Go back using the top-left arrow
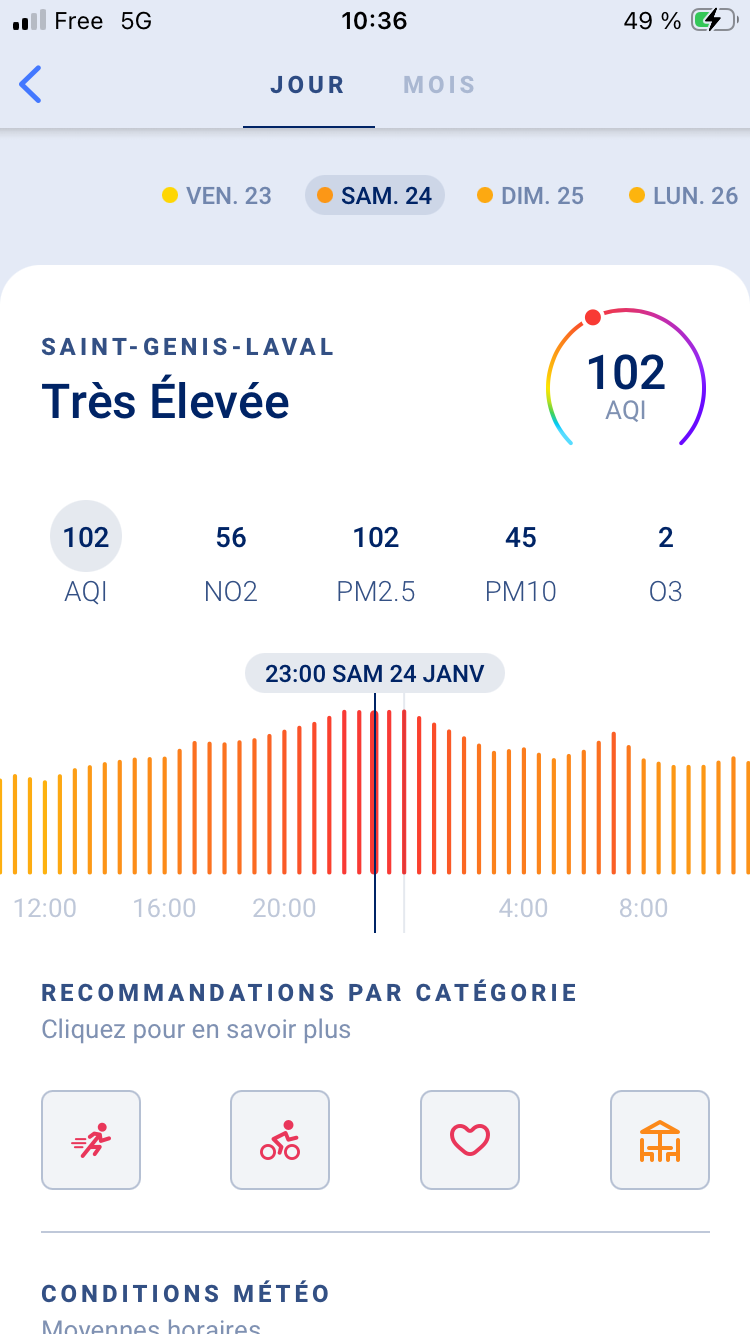The image size is (750, 1334). tap(31, 85)
